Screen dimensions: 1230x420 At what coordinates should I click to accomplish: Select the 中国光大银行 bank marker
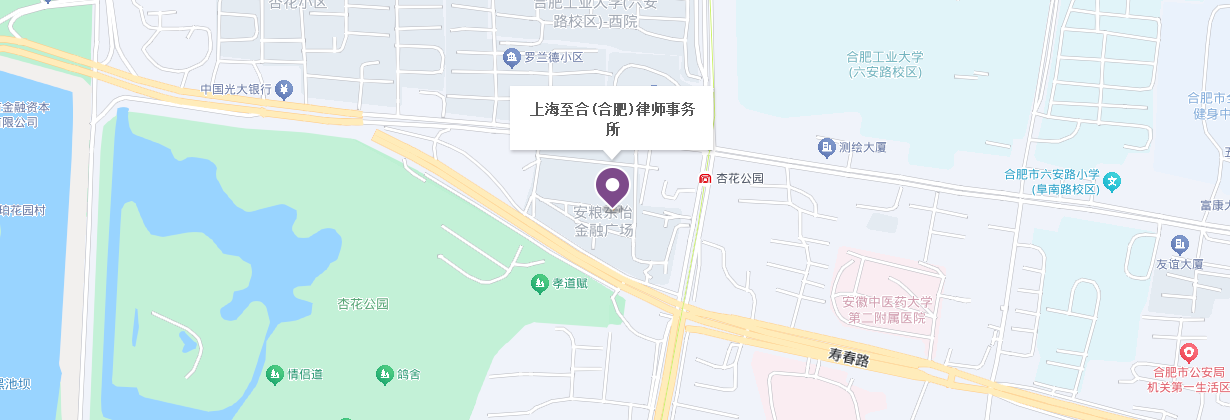(x=284, y=89)
